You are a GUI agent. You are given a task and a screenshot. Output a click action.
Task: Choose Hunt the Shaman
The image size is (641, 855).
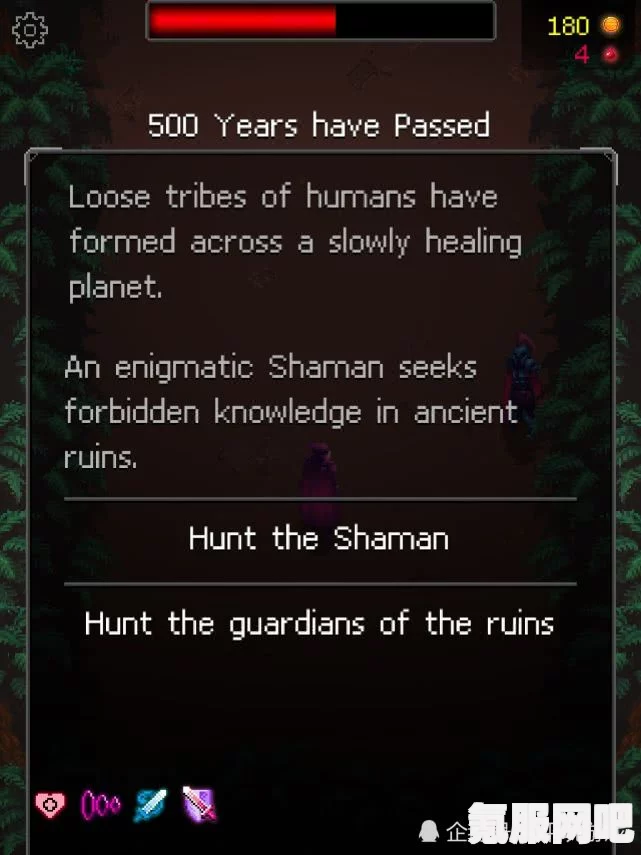coord(319,539)
